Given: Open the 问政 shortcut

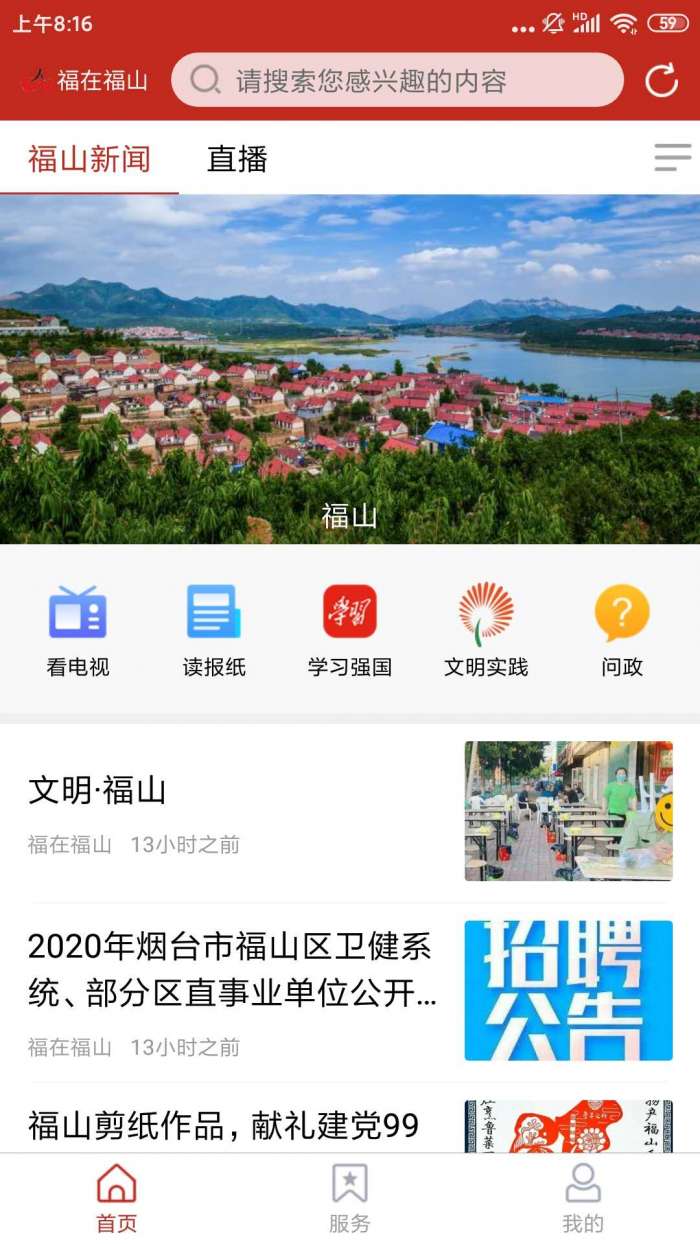Looking at the screenshot, I should click(x=622, y=630).
